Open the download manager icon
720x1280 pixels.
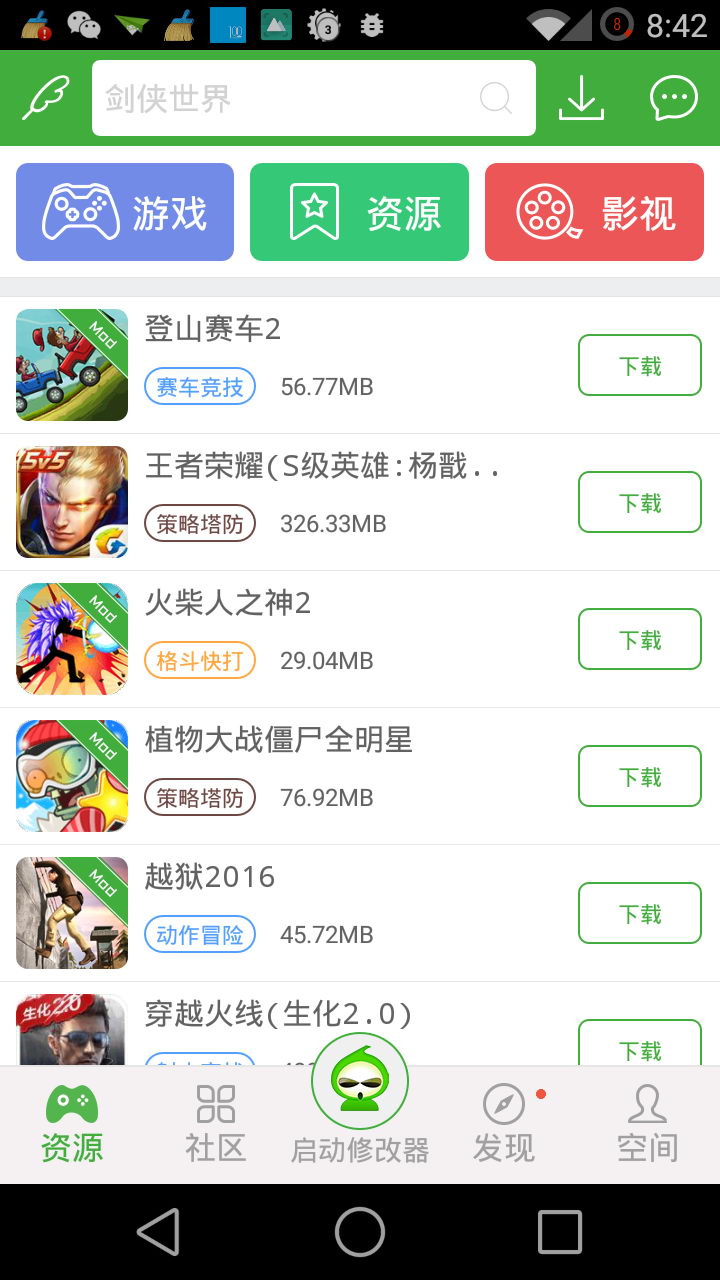(x=582, y=97)
